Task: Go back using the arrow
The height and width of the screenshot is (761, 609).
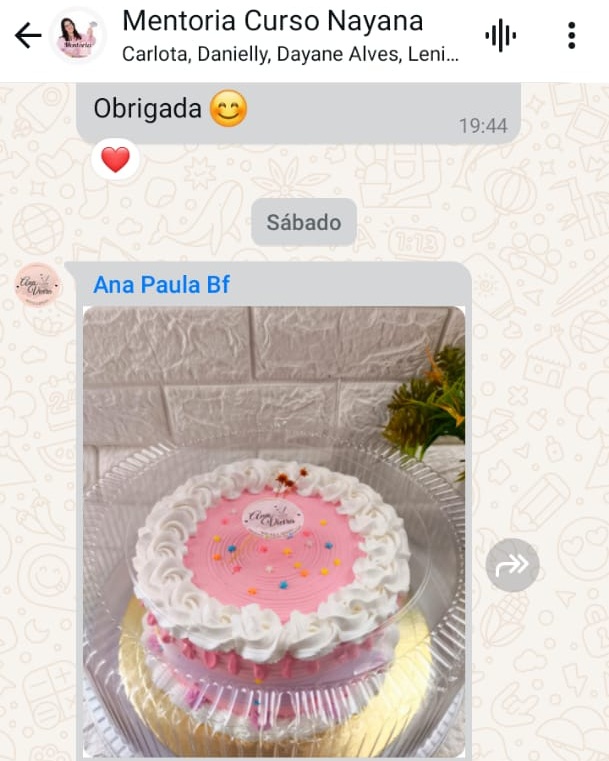Action: coord(28,36)
